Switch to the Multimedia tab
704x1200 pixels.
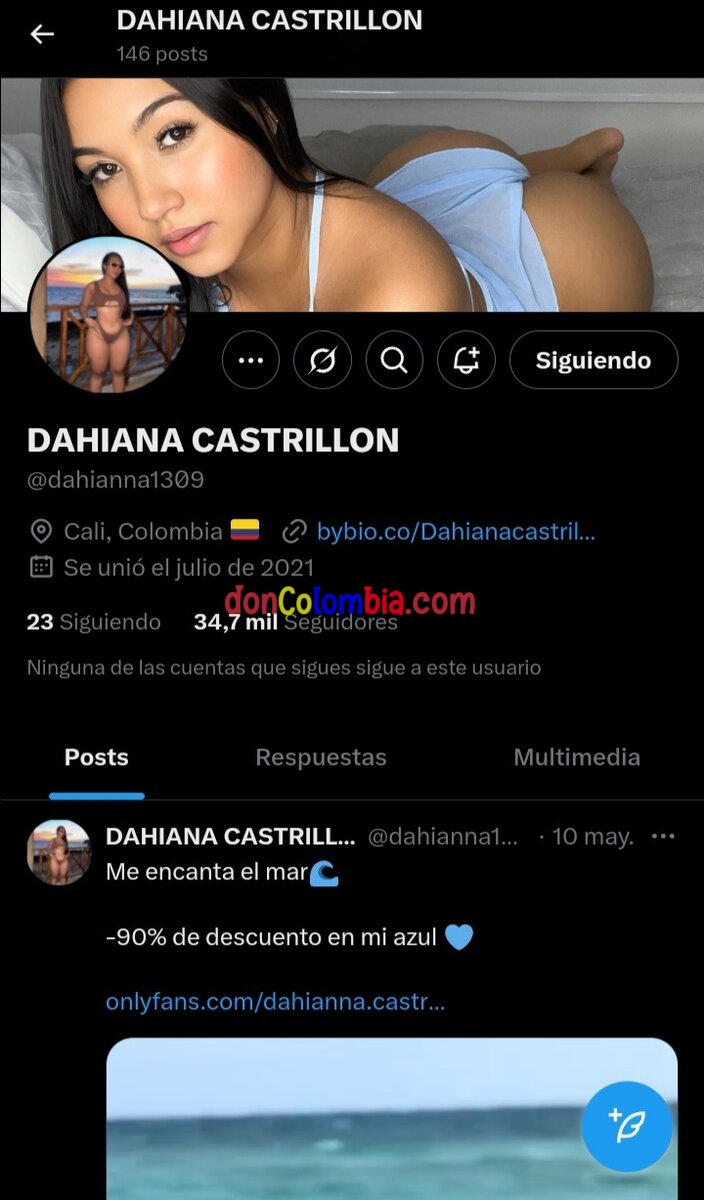[576, 757]
